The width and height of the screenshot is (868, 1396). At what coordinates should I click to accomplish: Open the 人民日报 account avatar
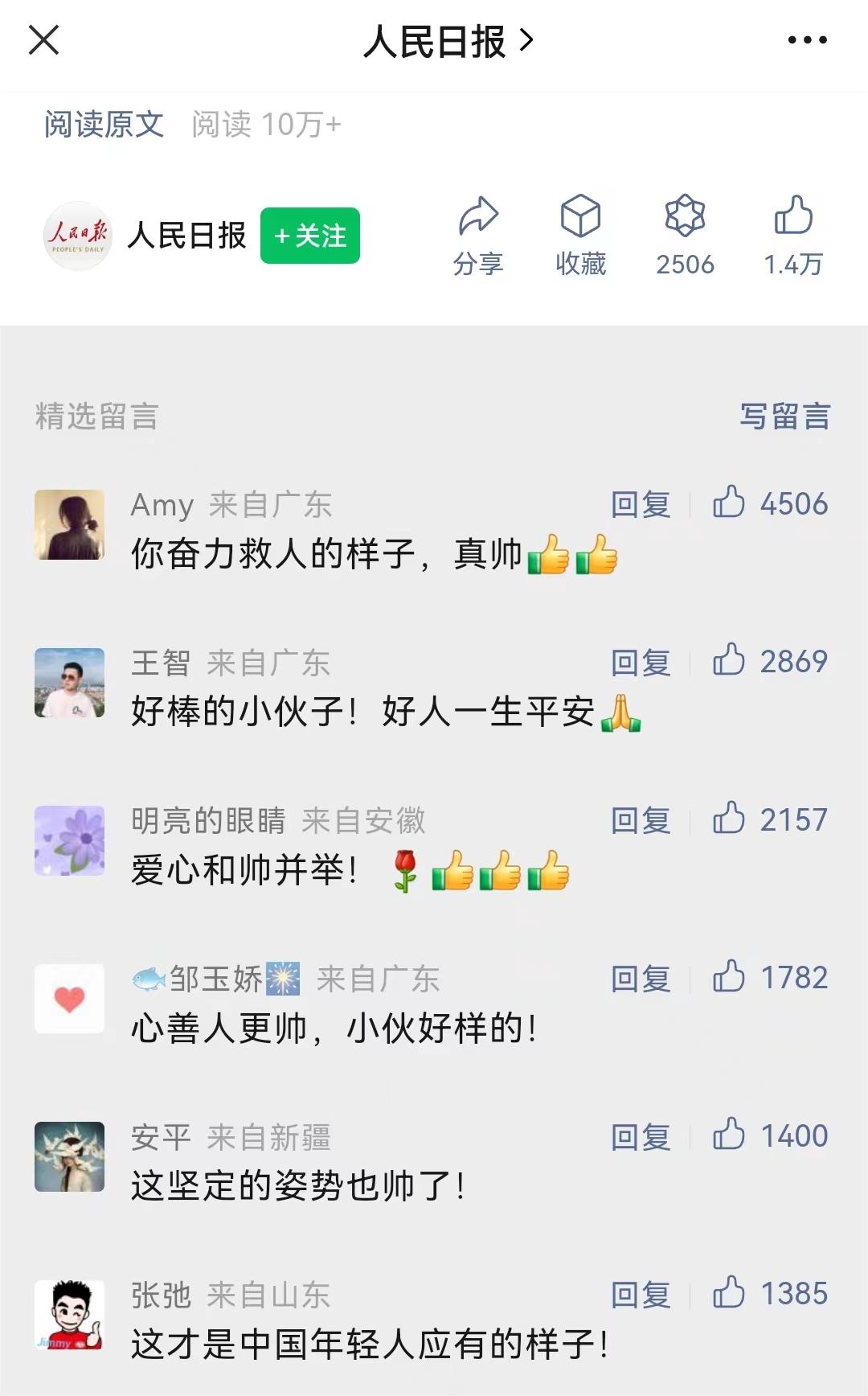coord(77,236)
